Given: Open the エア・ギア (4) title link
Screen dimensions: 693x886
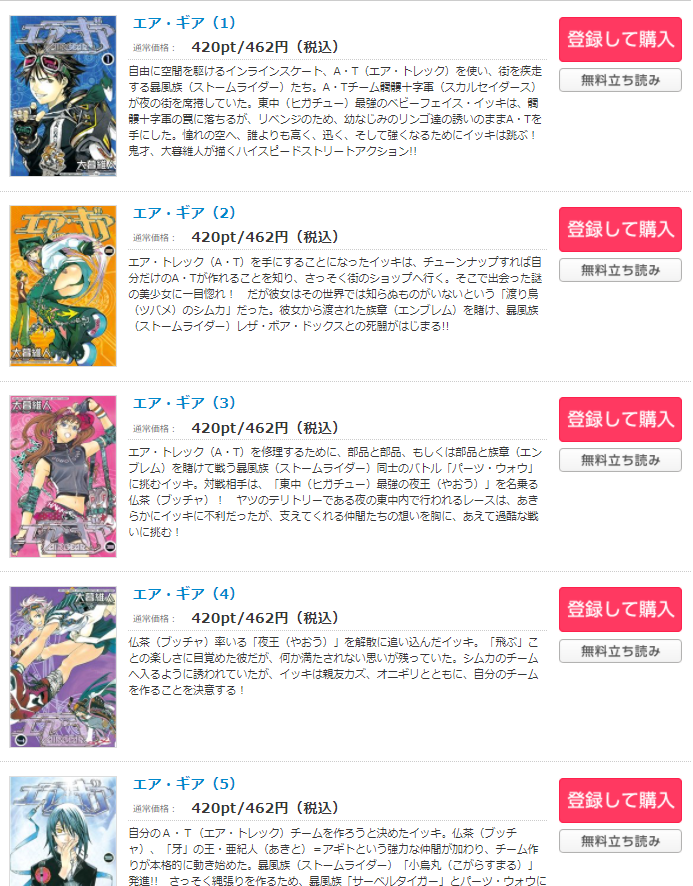Looking at the screenshot, I should coord(184,593).
